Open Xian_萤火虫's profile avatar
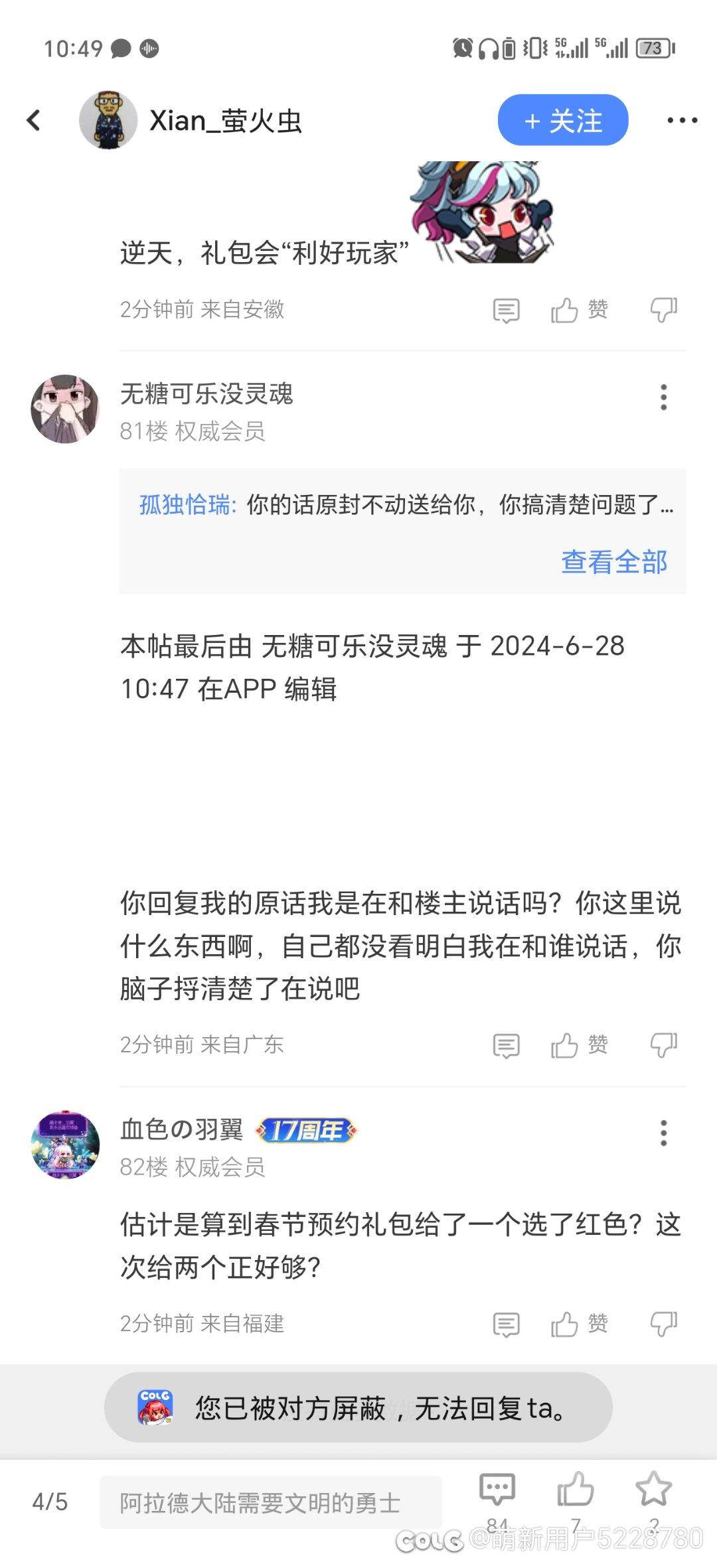Viewport: 717px width, 1568px height. click(108, 120)
